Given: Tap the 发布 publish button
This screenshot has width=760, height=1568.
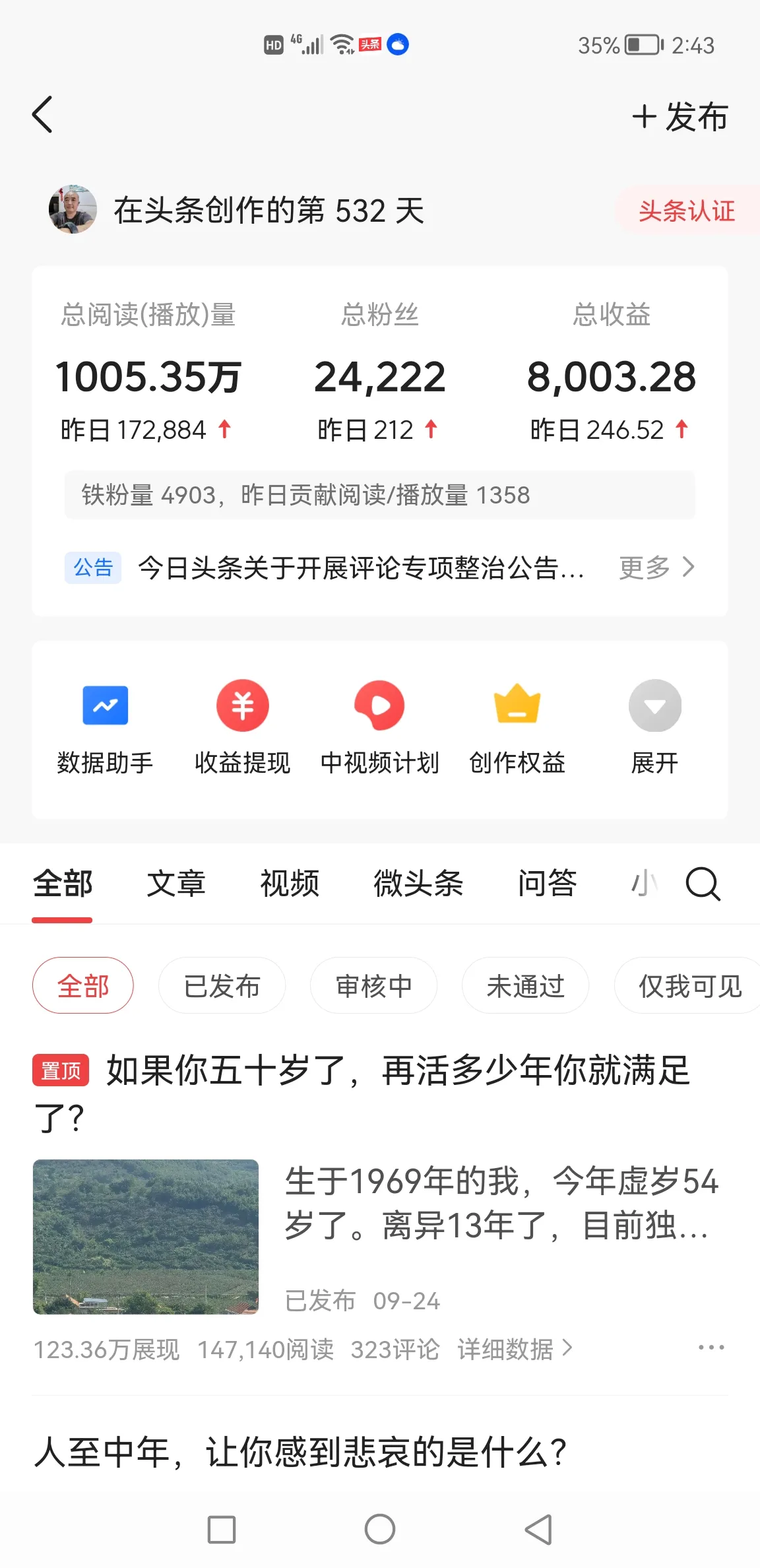Looking at the screenshot, I should pyautogui.click(x=680, y=117).
